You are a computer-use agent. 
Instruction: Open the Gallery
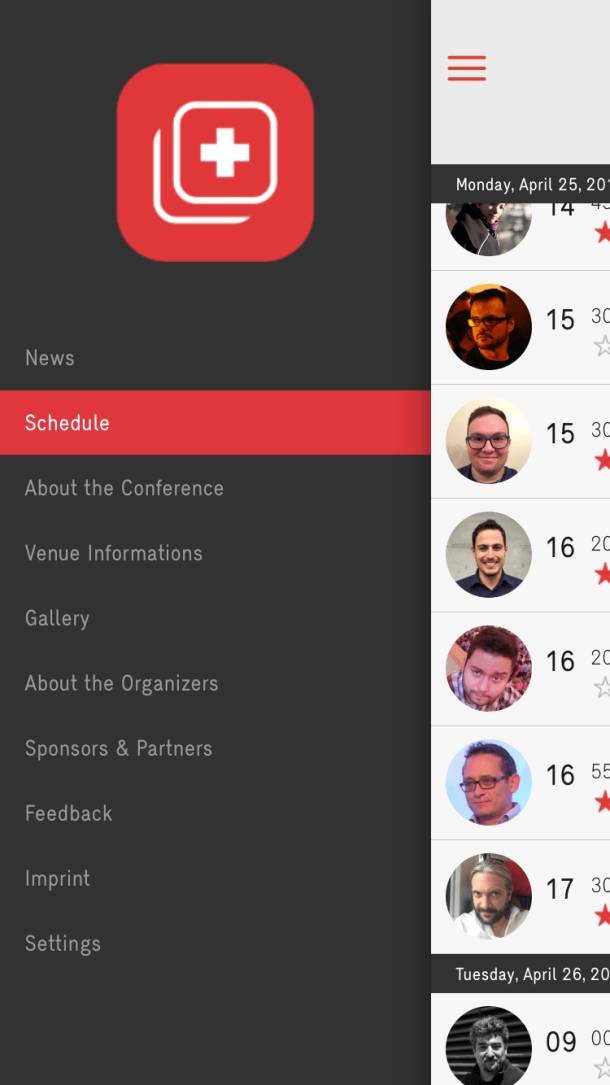click(57, 618)
